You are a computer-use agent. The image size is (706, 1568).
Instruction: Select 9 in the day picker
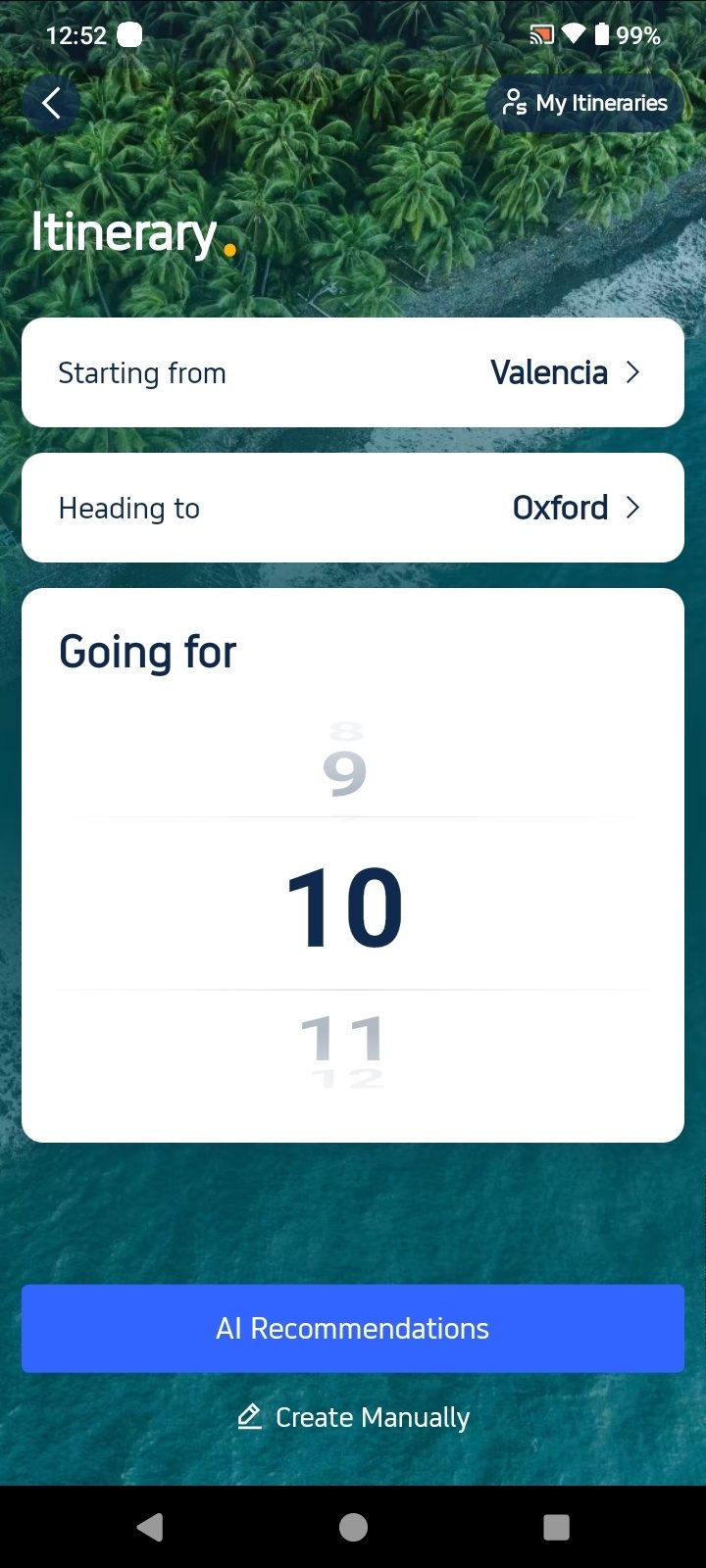coord(345,773)
